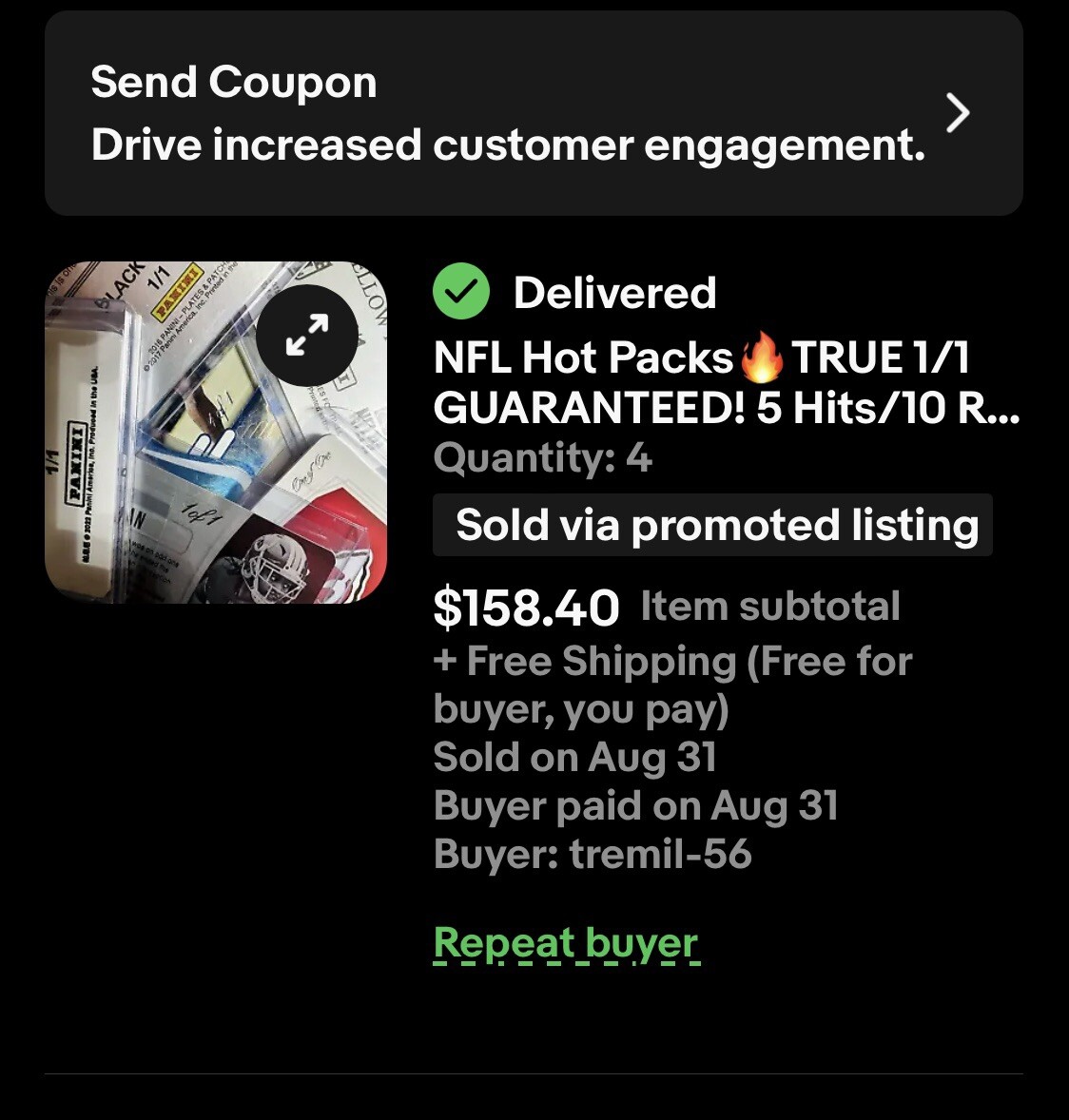The width and height of the screenshot is (1069, 1120).
Task: Click the checkmark inside the green circle
Action: [x=460, y=293]
